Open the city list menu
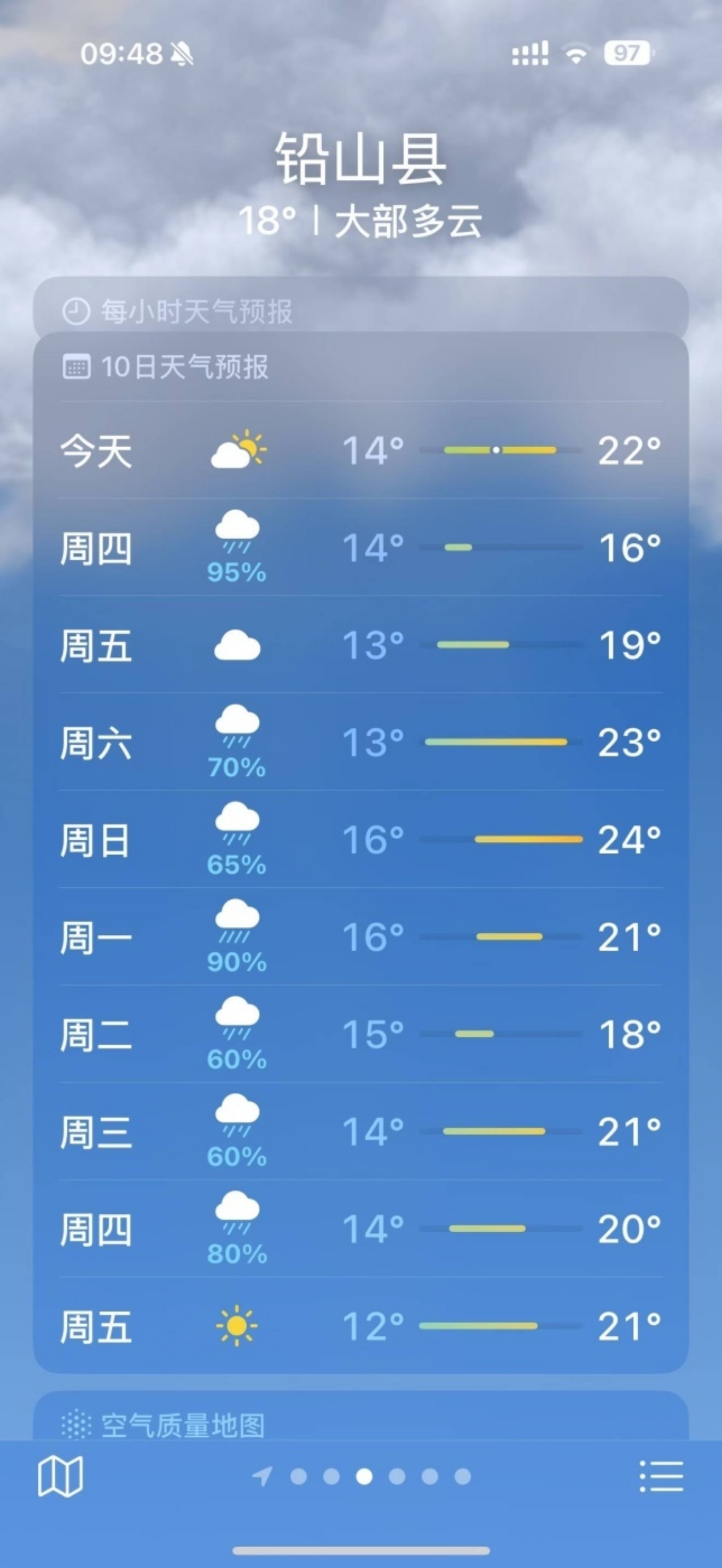 [661, 1476]
